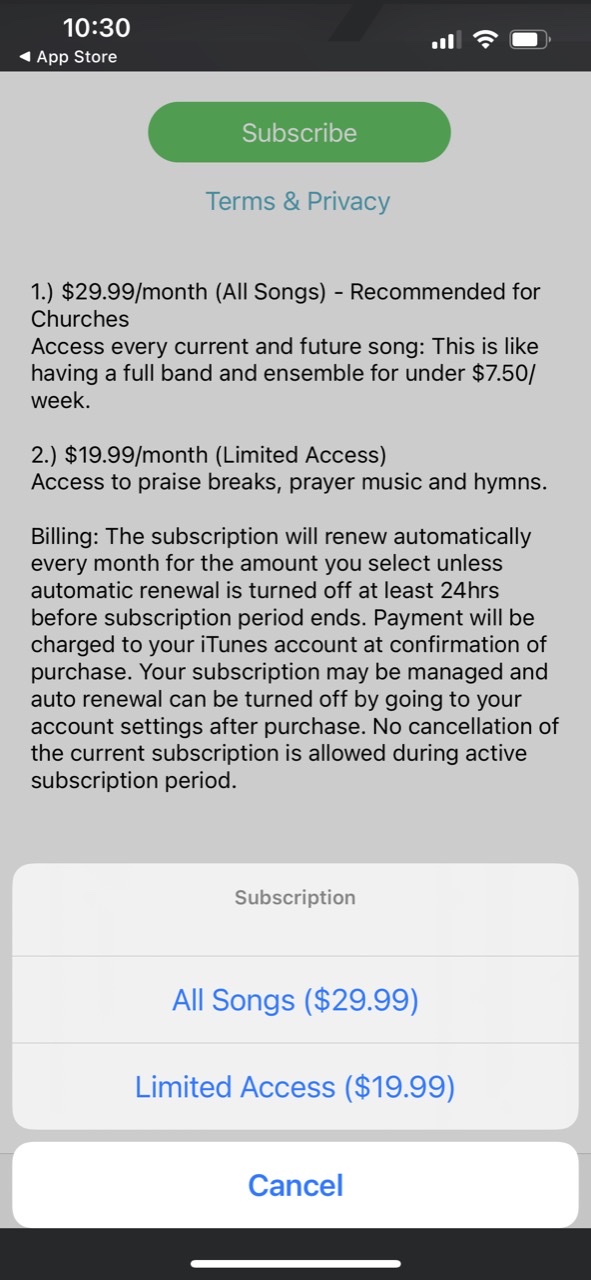Open the Terms & Privacy link

(x=298, y=201)
